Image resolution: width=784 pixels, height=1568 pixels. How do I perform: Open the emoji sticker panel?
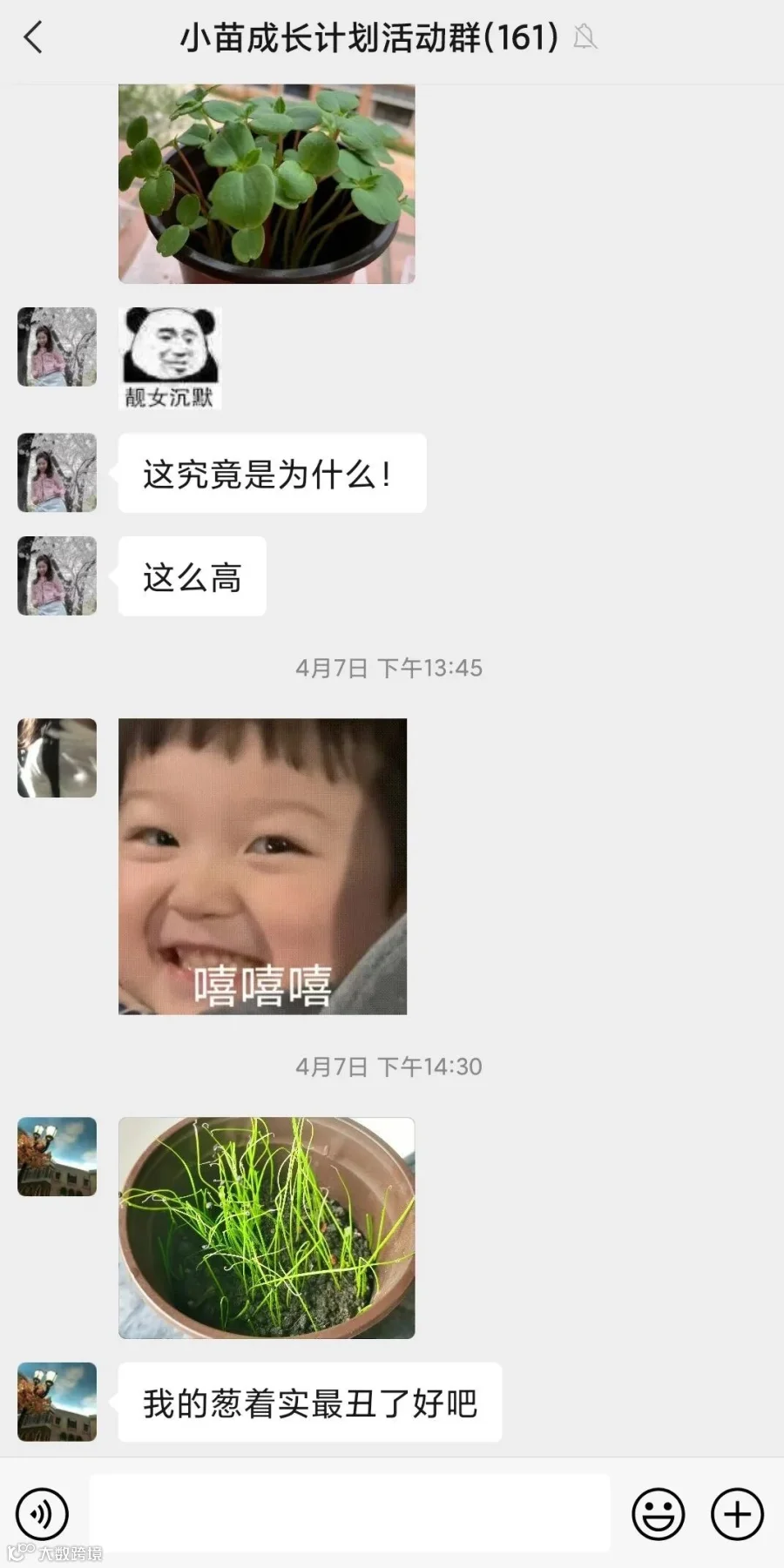pos(658,1514)
